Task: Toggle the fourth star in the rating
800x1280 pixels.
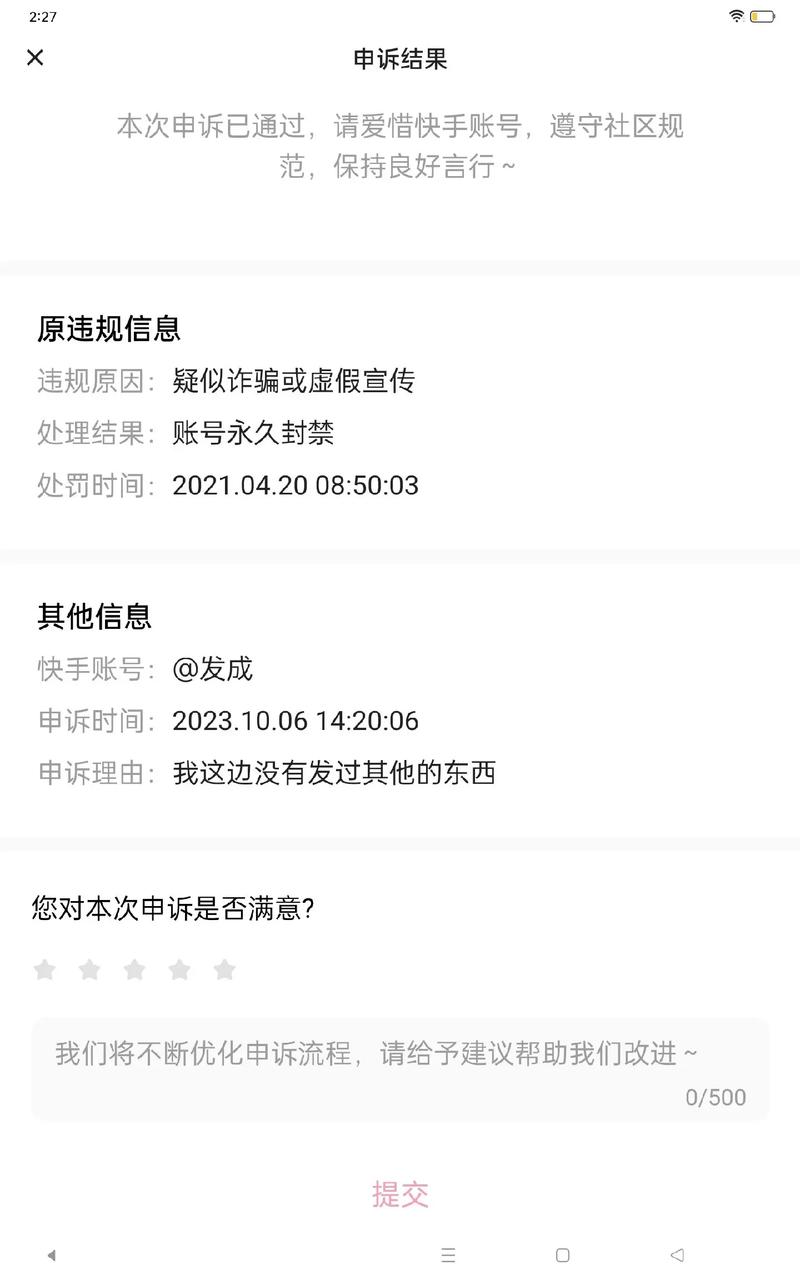Action: coord(180,968)
